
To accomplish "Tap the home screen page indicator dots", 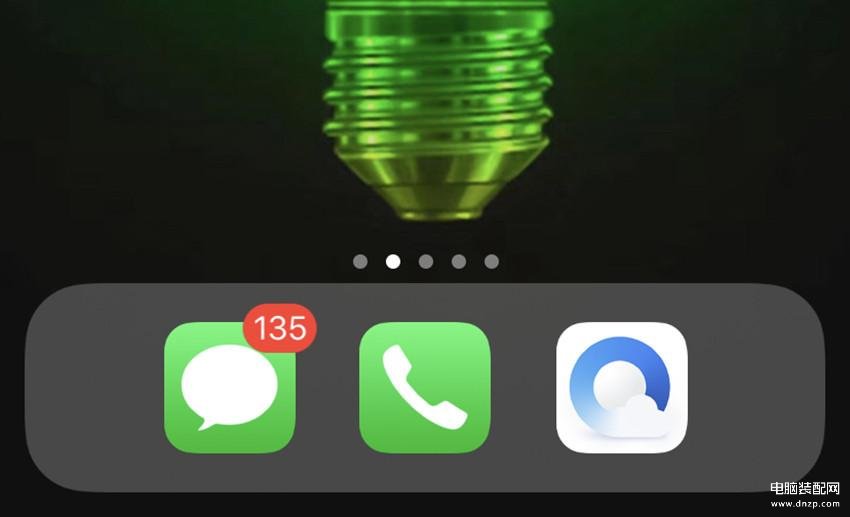I will tap(425, 262).
